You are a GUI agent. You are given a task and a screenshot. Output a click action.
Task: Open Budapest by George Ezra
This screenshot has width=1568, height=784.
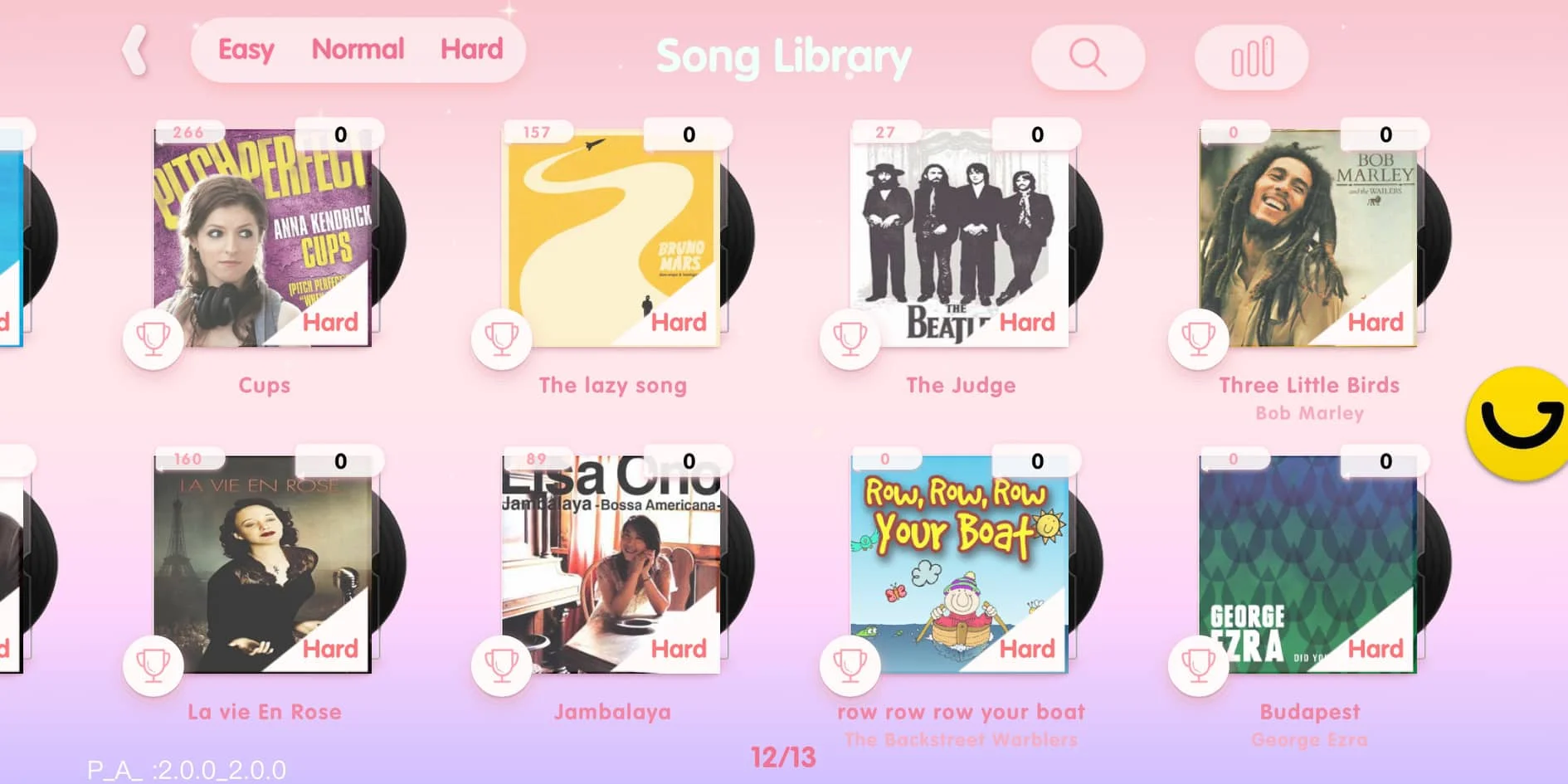1308,564
